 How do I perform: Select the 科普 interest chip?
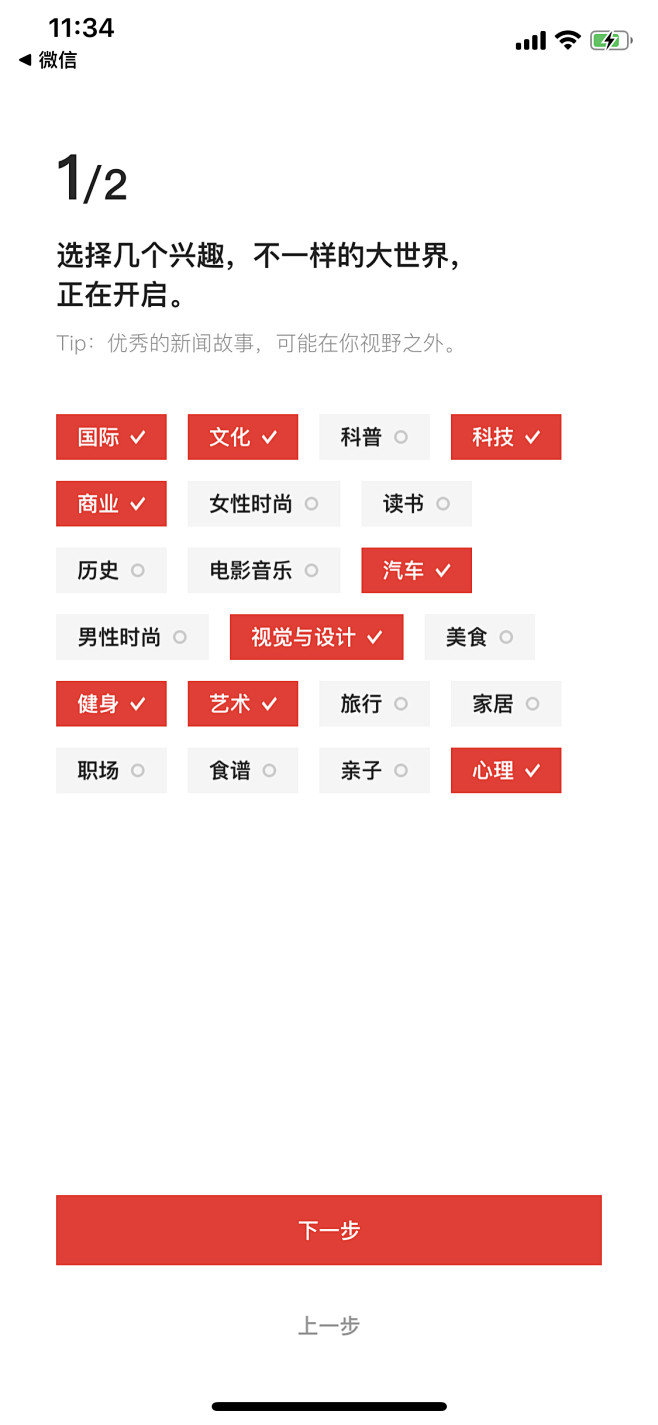374,437
